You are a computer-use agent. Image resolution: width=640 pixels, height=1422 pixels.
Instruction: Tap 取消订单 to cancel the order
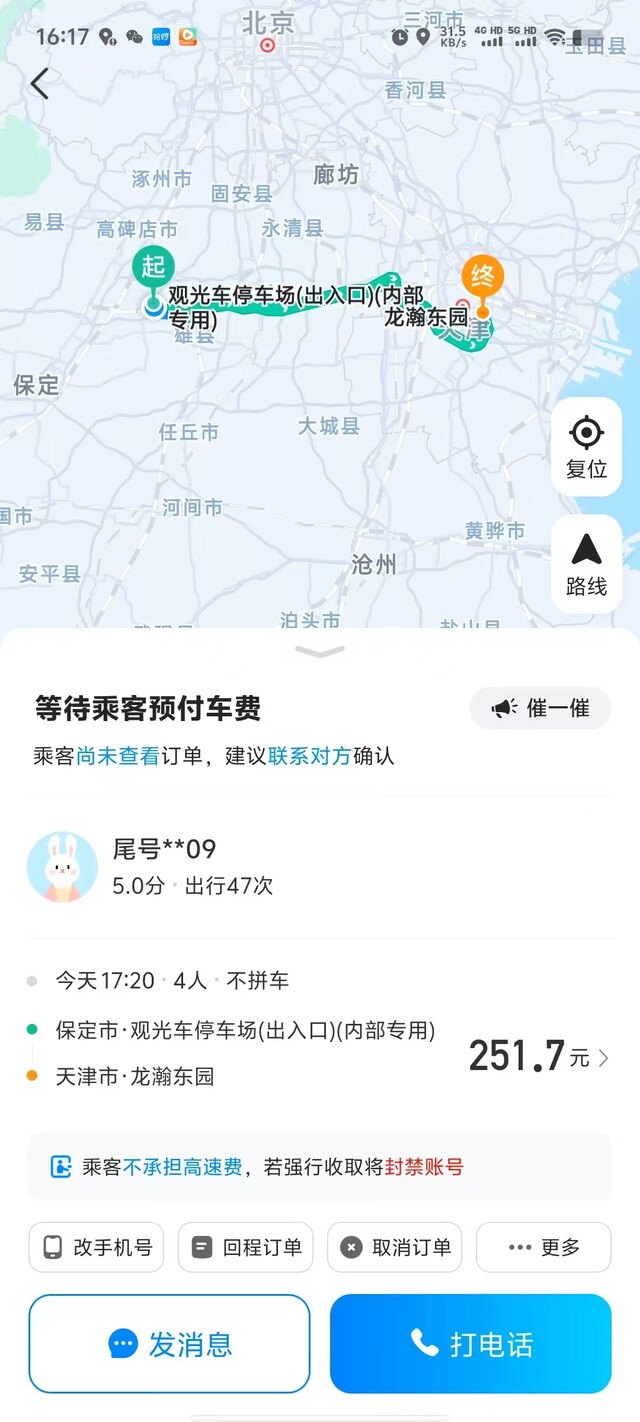click(x=394, y=1247)
